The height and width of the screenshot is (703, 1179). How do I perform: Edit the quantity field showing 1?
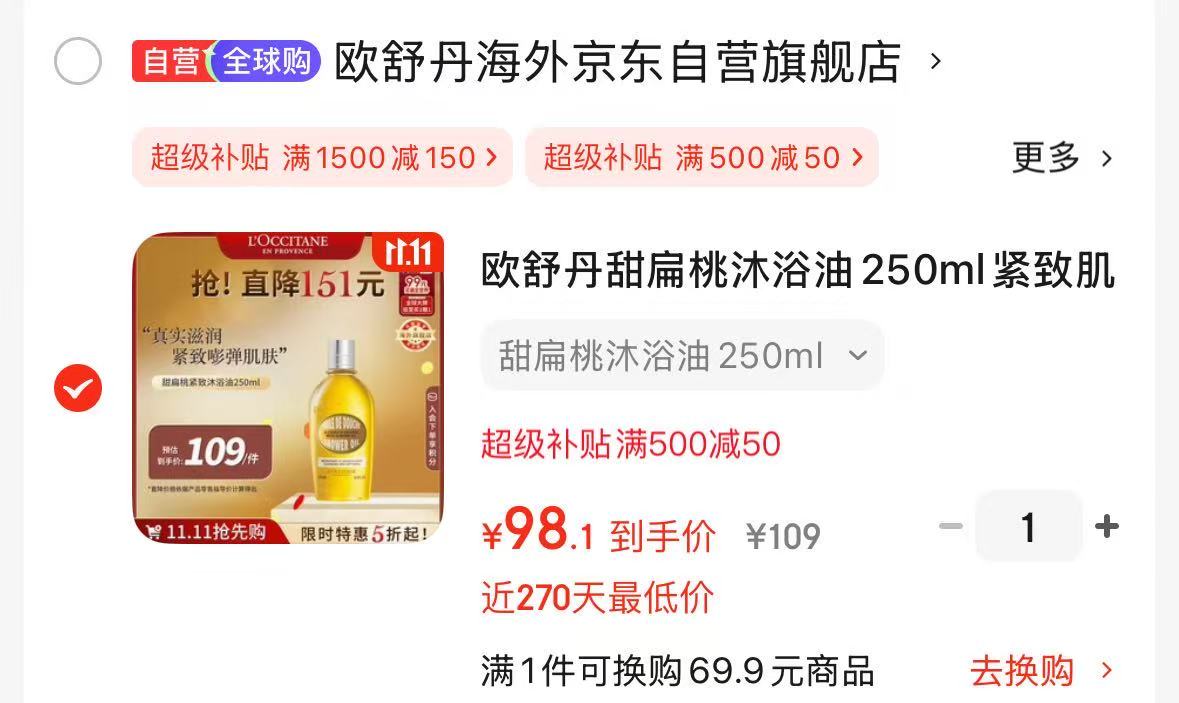tap(1029, 526)
